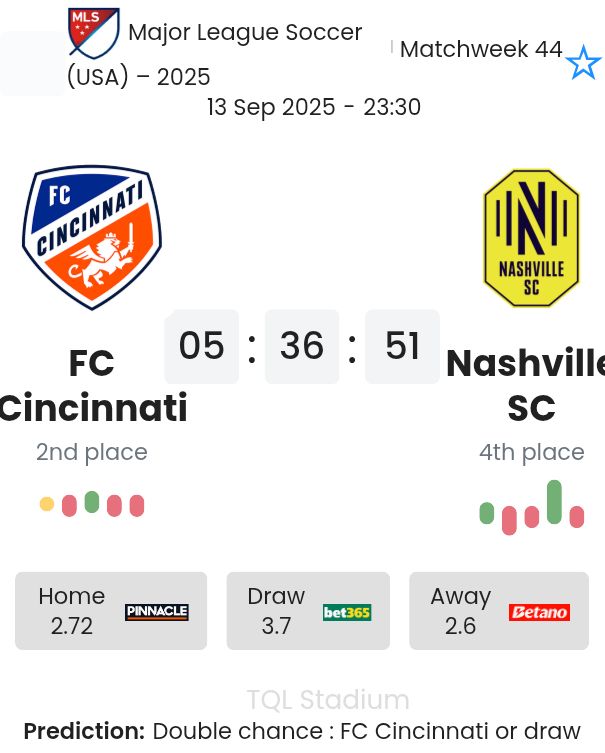The width and height of the screenshot is (605, 753).
Task: Select Home odds 2.72 from Pinnacle
Action: click(x=111, y=611)
